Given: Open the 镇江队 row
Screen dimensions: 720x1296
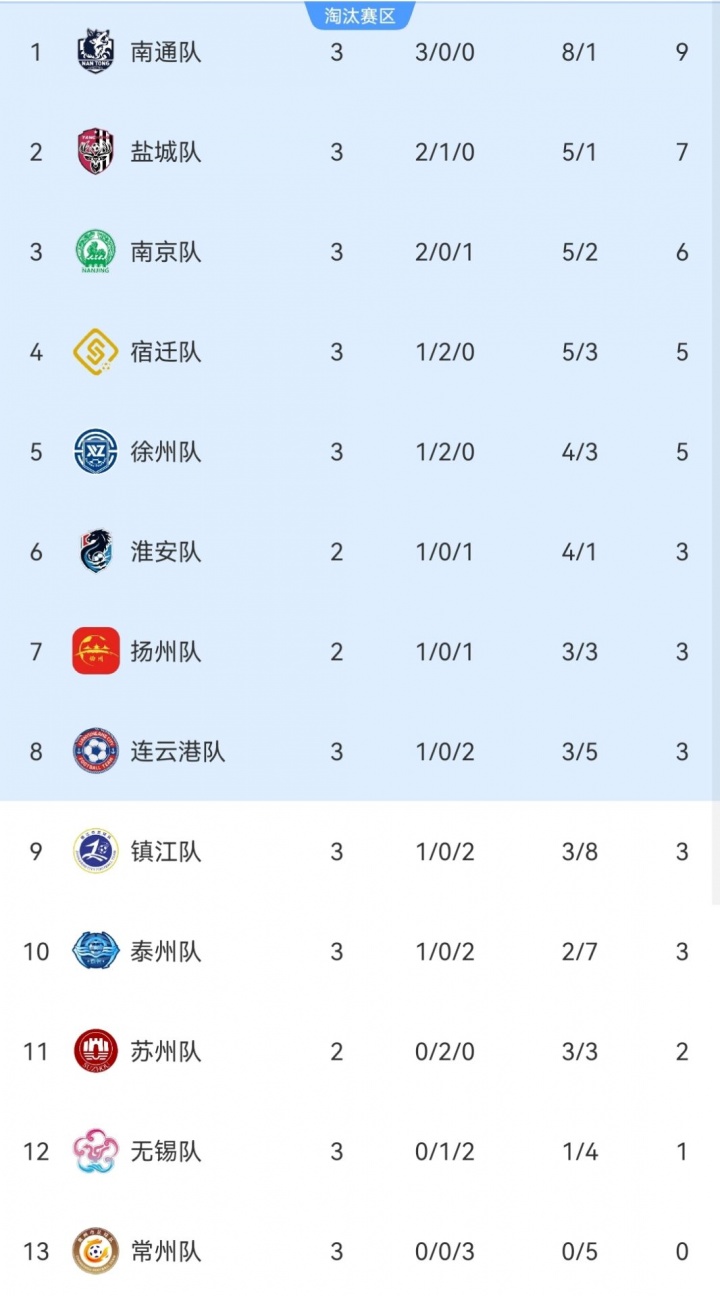Looking at the screenshot, I should [x=166, y=852].
